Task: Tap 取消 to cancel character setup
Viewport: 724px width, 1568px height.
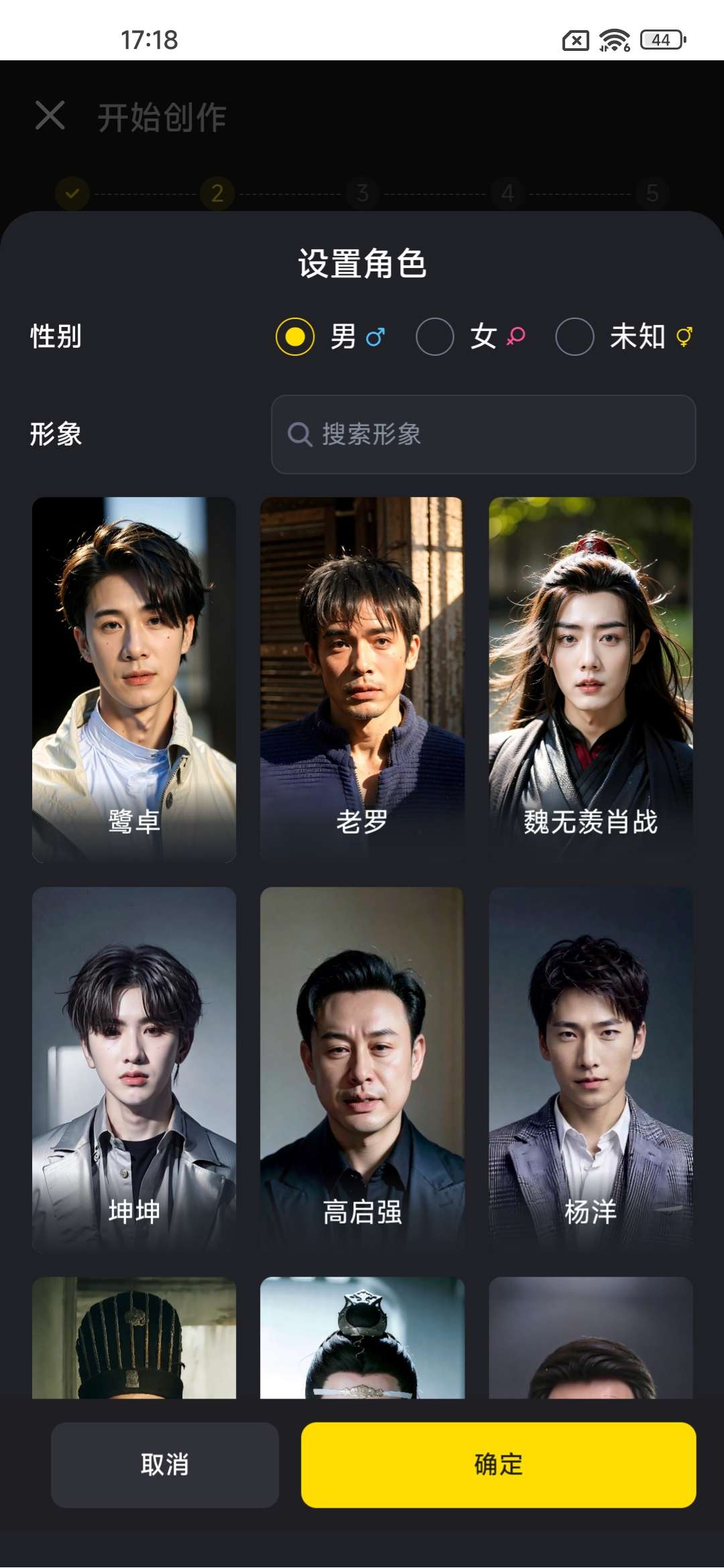Action: (165, 1465)
